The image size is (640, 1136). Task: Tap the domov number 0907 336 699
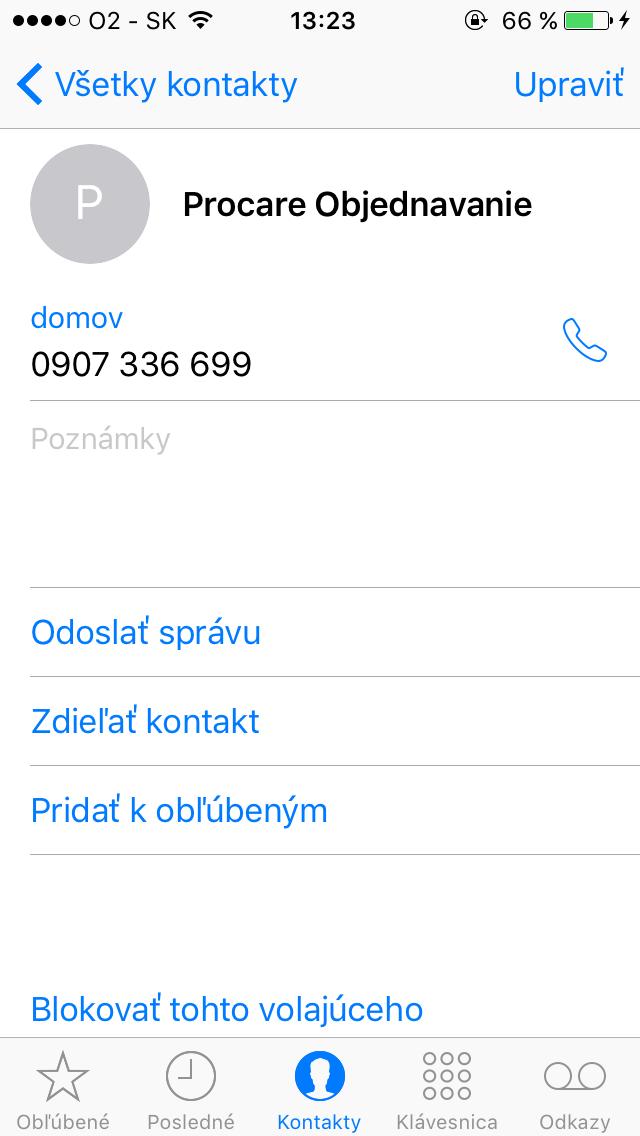(x=141, y=364)
